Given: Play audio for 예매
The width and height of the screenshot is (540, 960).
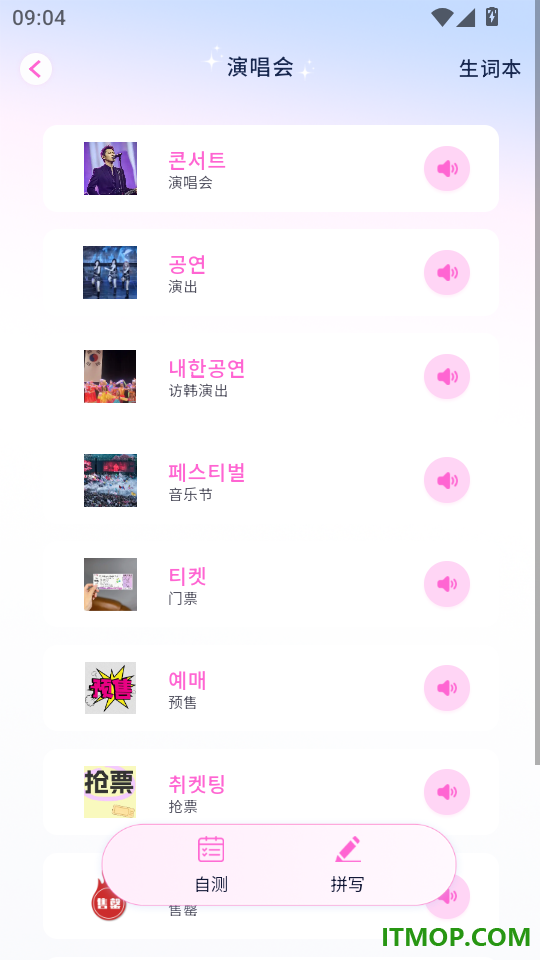Looking at the screenshot, I should 447,688.
